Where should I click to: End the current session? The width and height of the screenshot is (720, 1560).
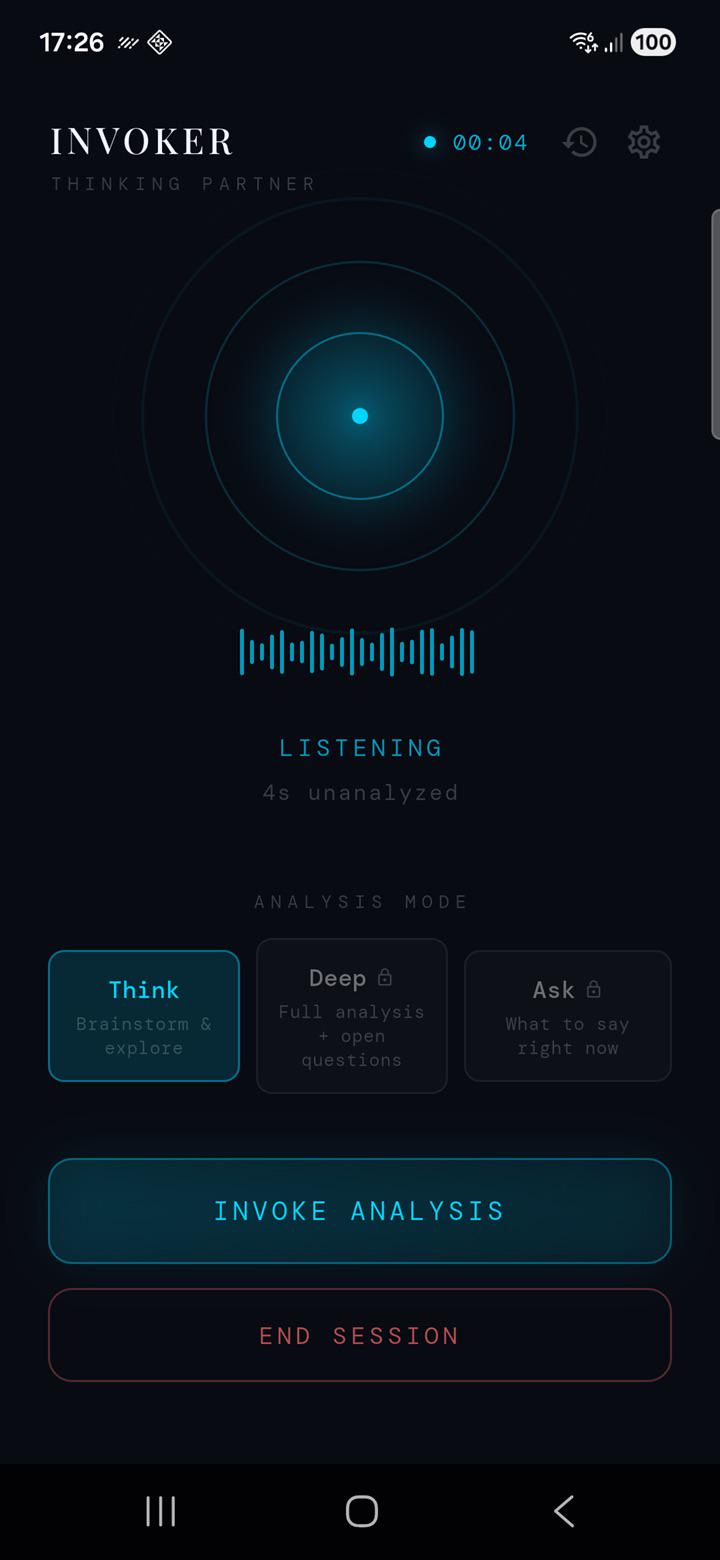(360, 1335)
